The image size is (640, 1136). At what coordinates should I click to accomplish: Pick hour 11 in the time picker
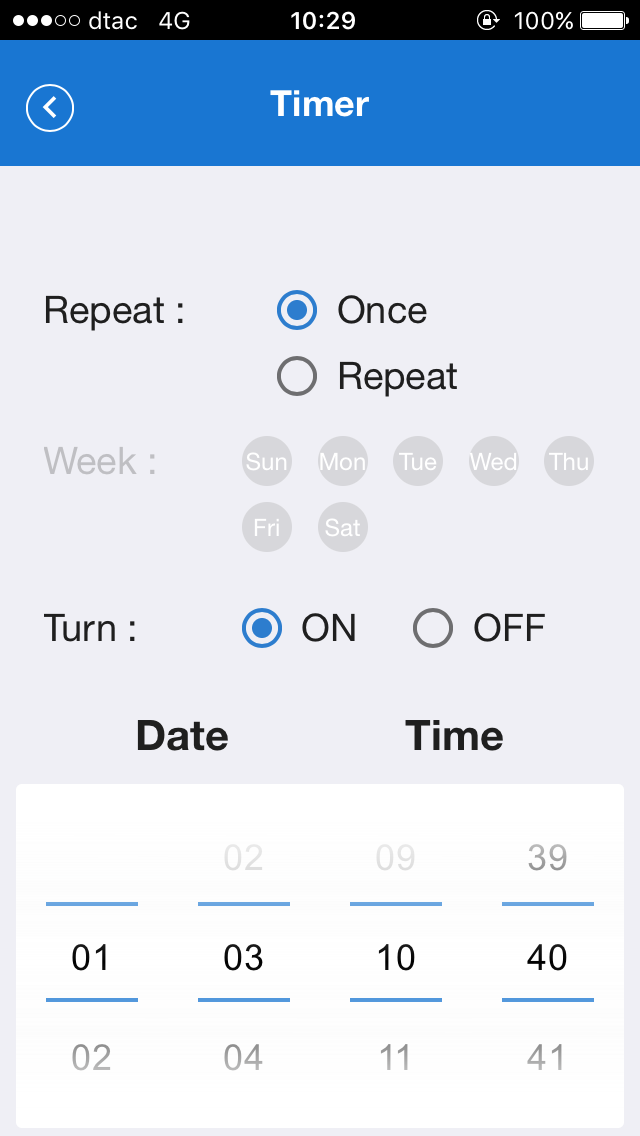click(x=395, y=1057)
